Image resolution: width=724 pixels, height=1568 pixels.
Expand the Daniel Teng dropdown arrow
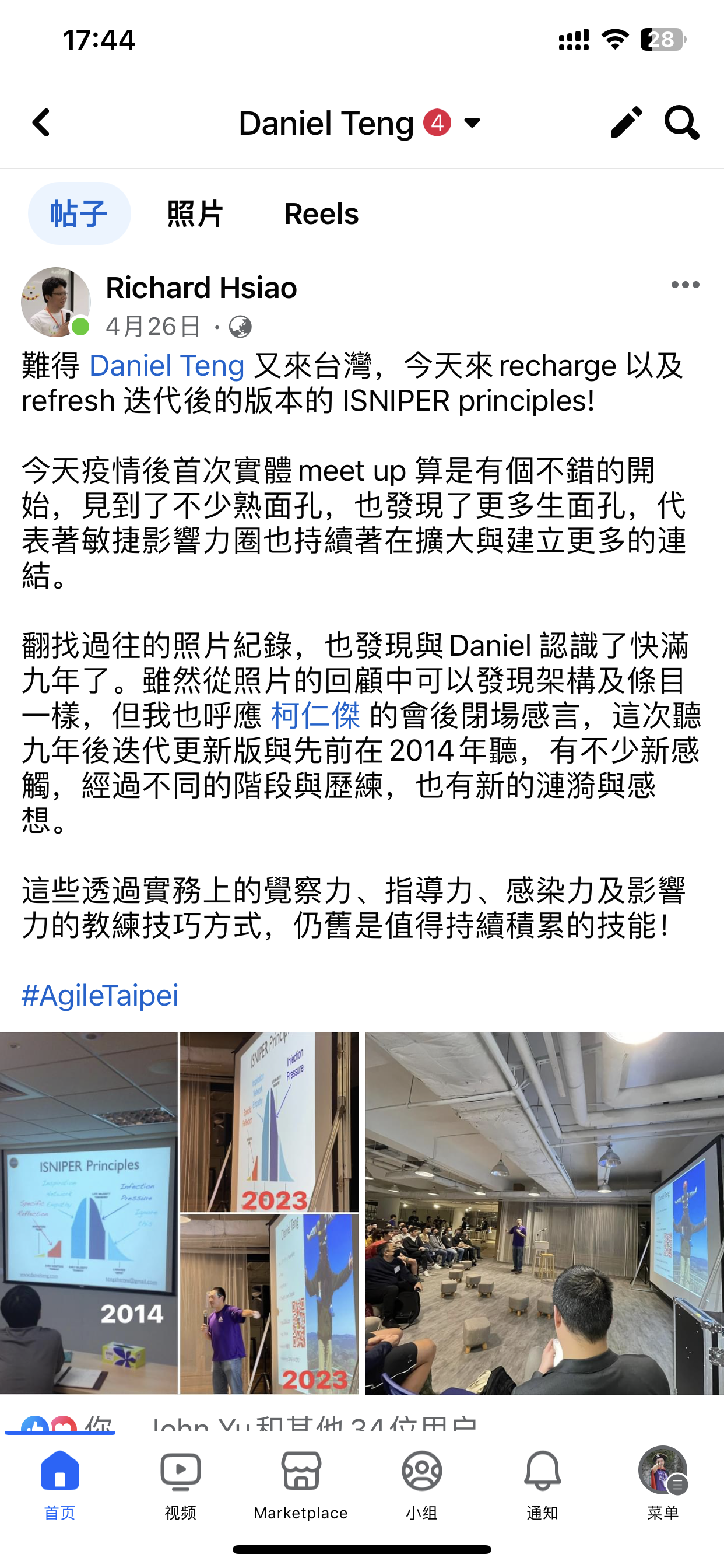(472, 124)
